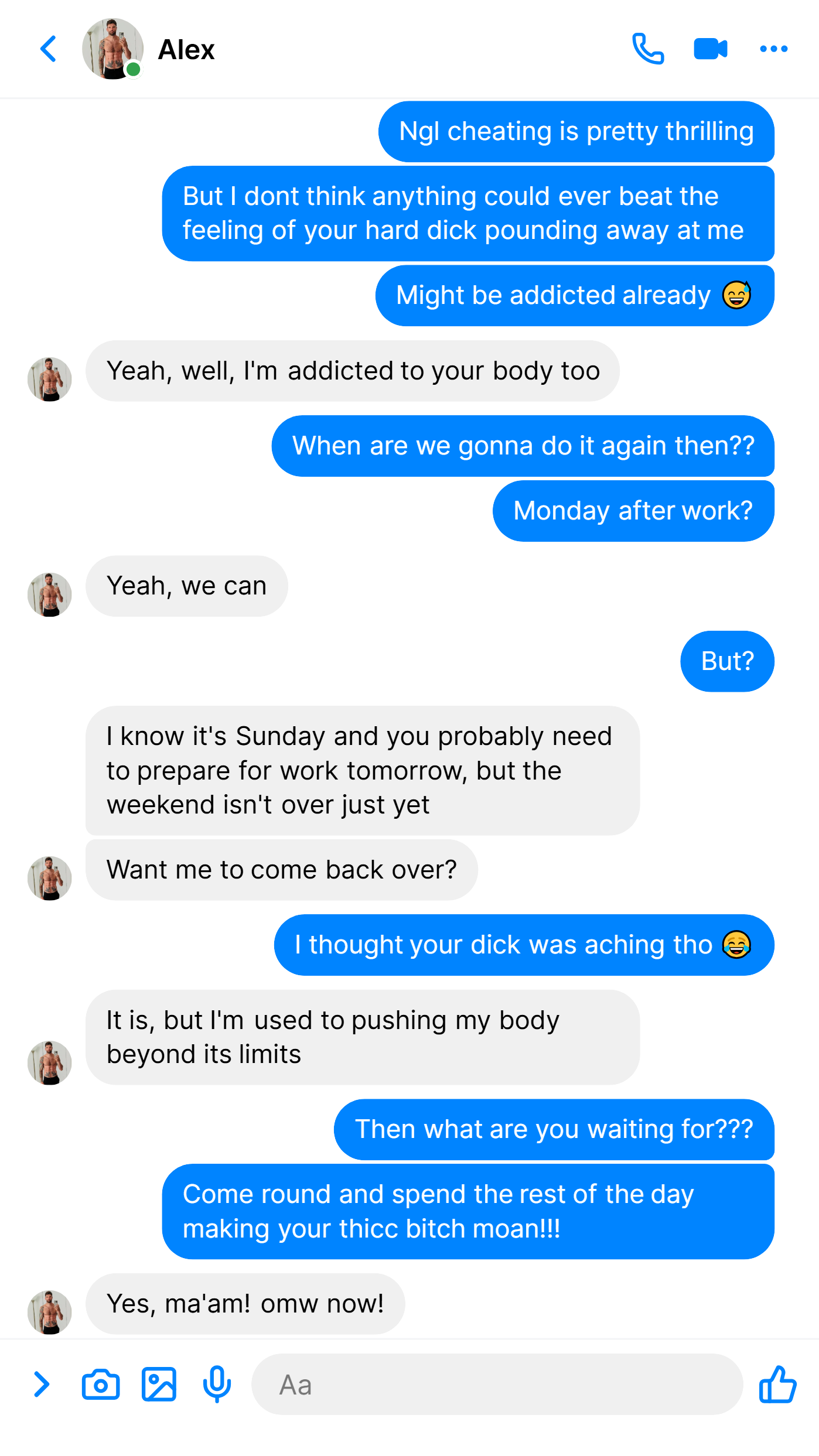Go back to the chat list
This screenshot has height=1456, width=819.
(x=49, y=49)
